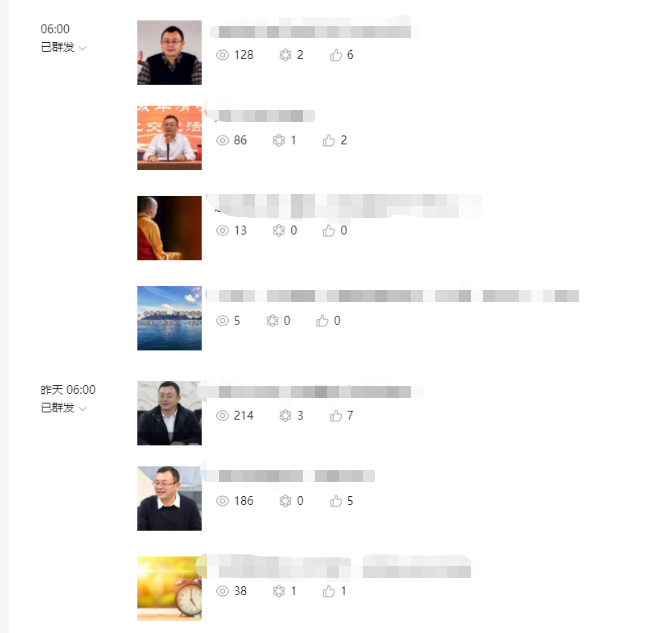Open the monk-photo article with 13 views
The image size is (656, 633).
click(x=345, y=206)
